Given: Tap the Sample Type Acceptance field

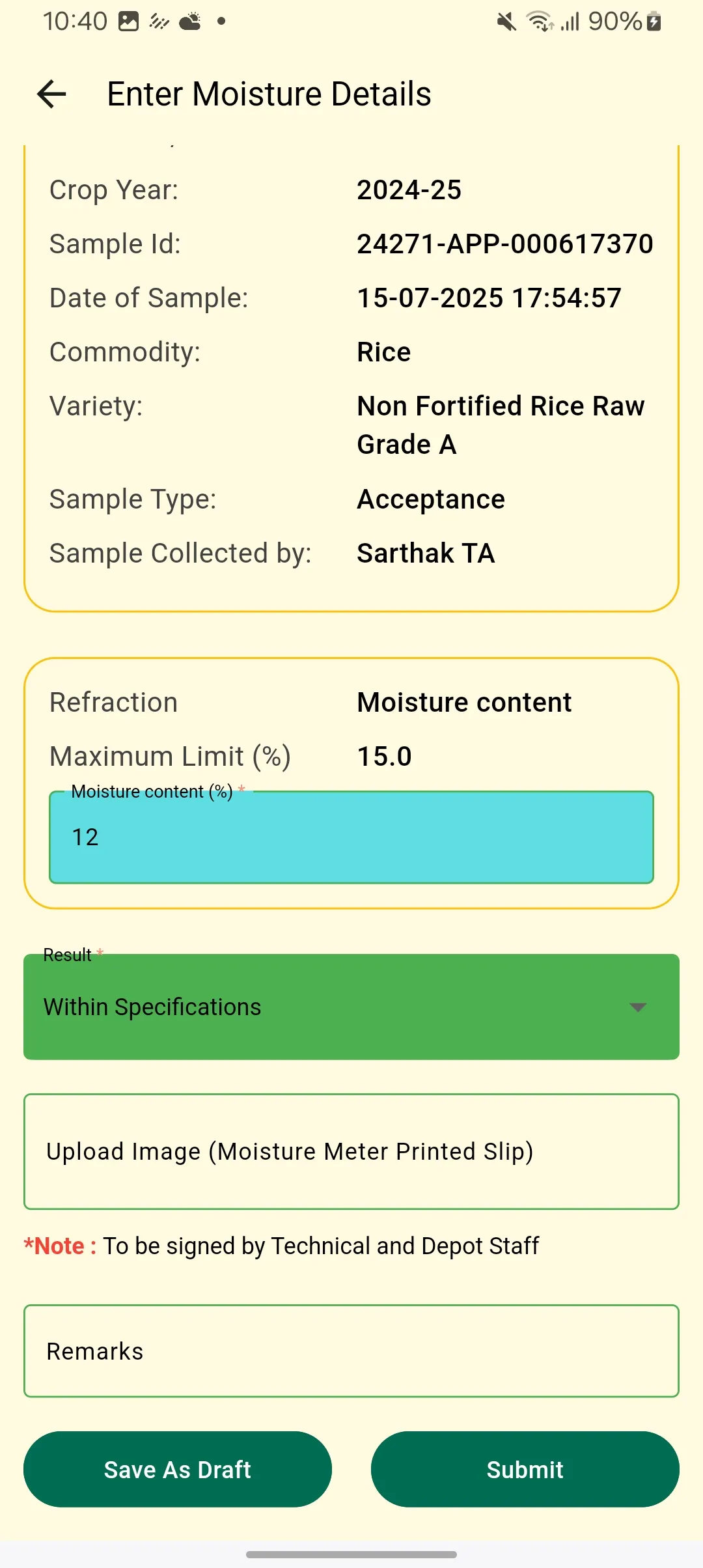Looking at the screenshot, I should 430,499.
